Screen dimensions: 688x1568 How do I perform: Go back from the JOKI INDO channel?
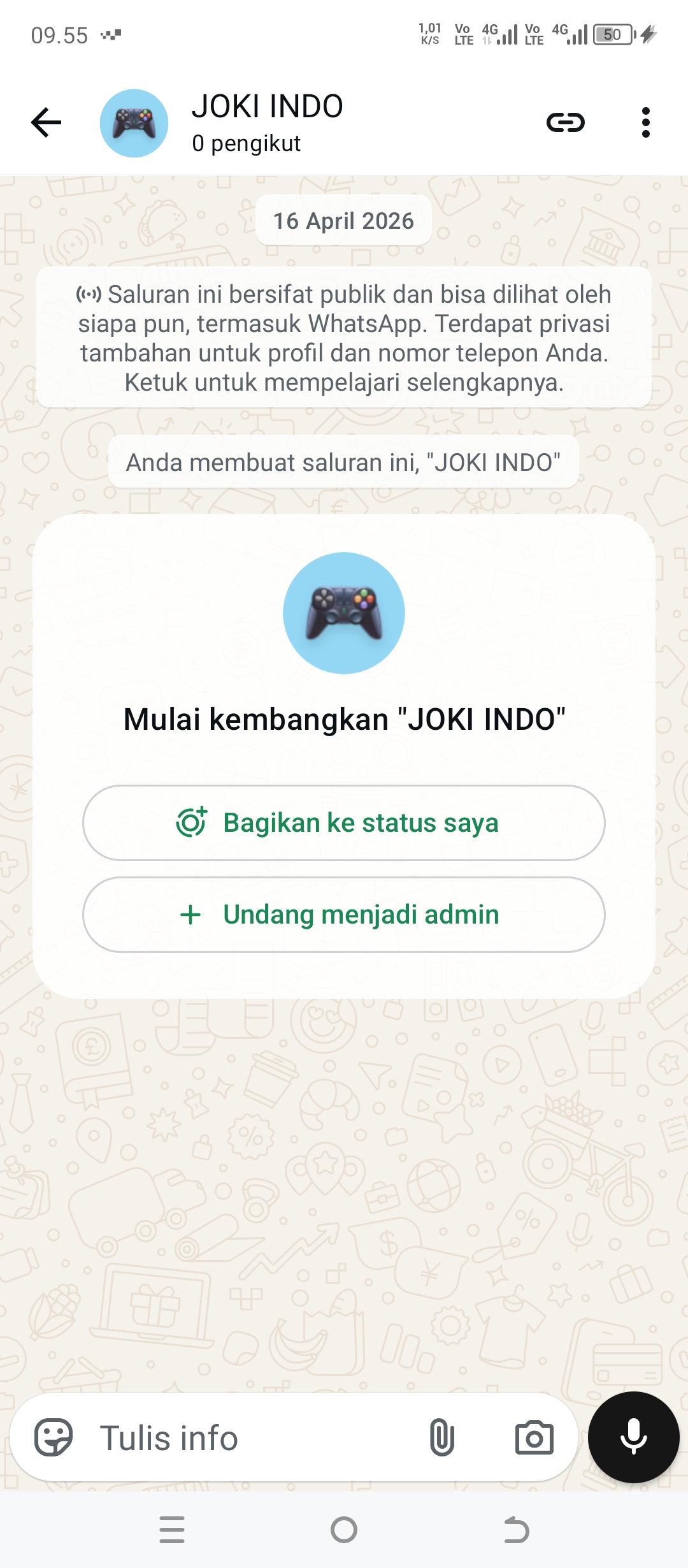(x=47, y=122)
